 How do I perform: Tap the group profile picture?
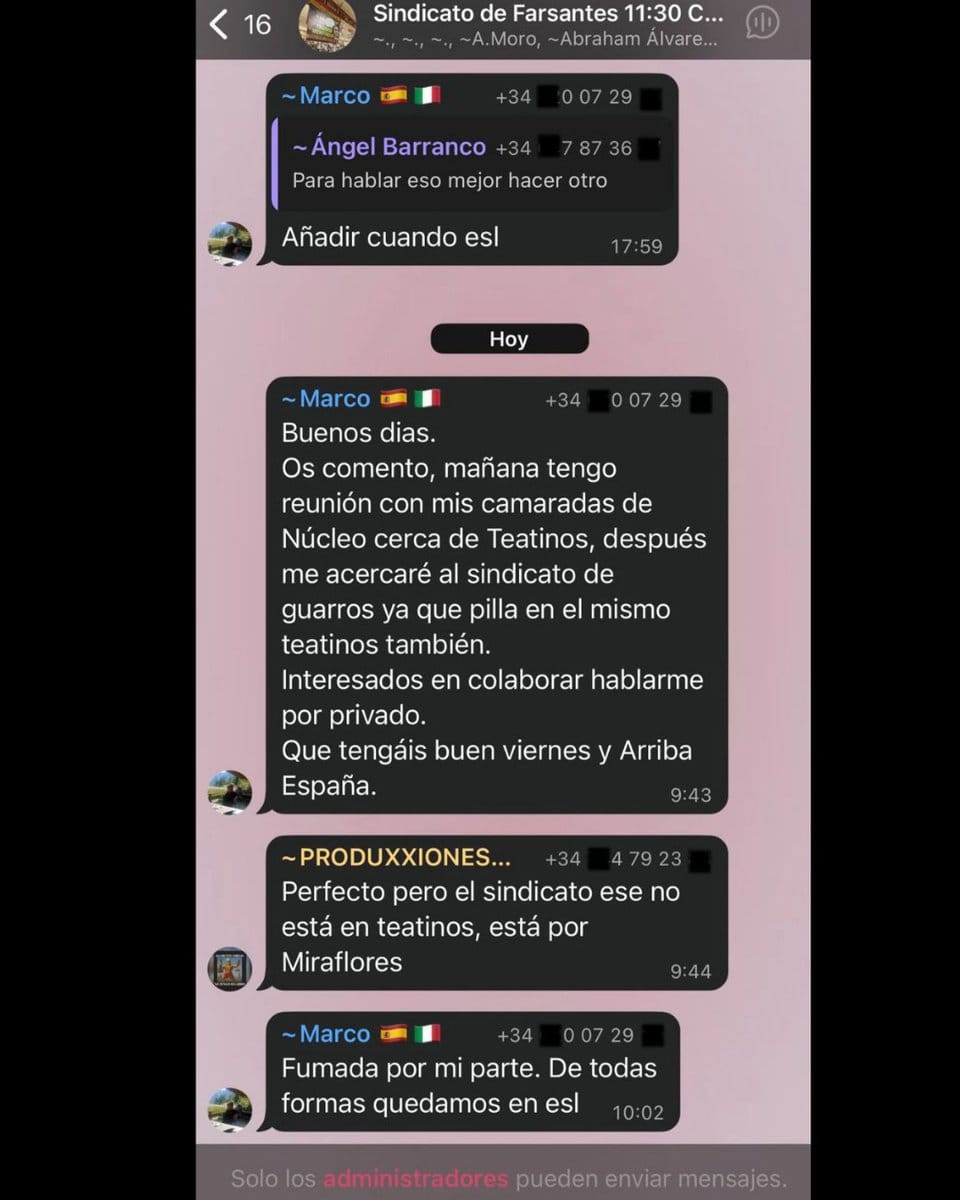pos(327,24)
